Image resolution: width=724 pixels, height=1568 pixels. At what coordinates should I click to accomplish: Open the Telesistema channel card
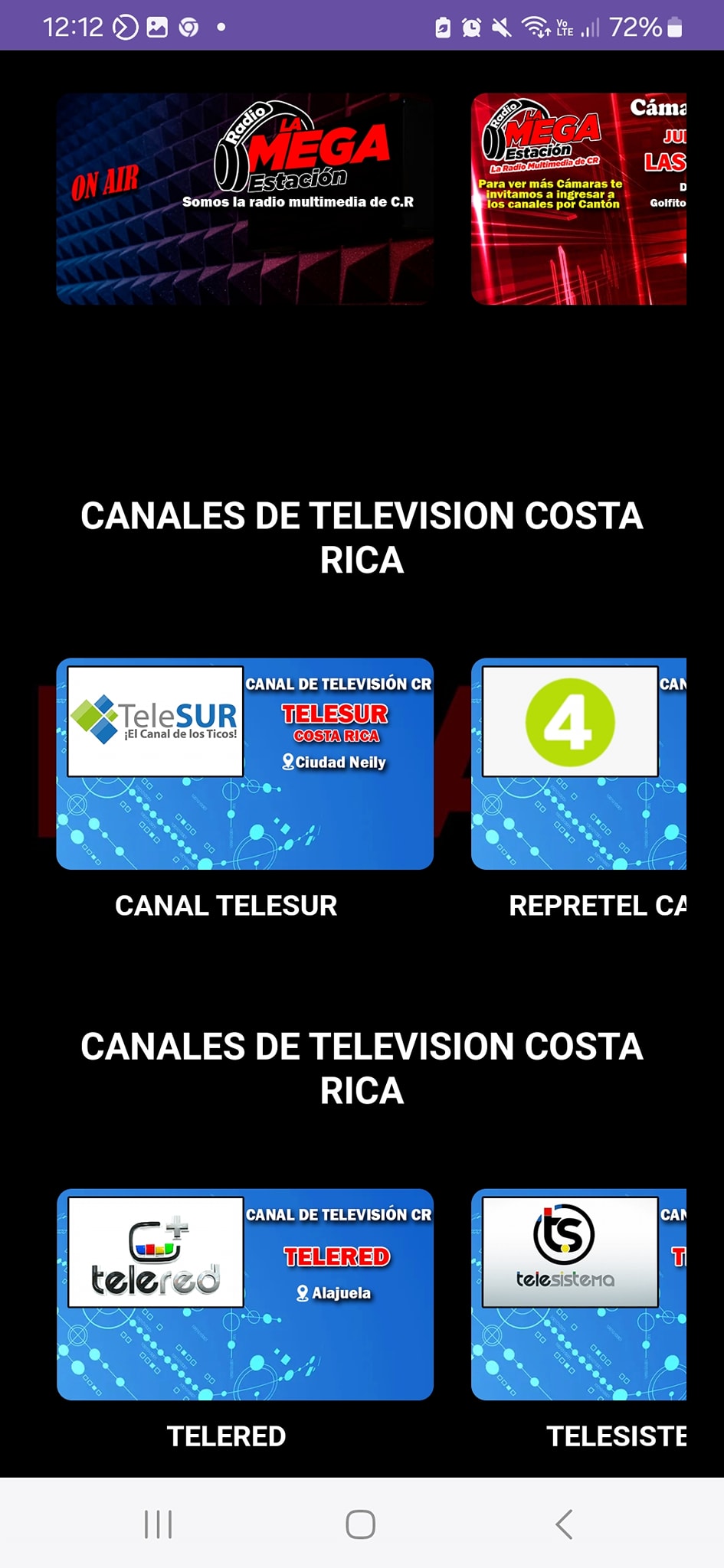pyautogui.click(x=578, y=1294)
